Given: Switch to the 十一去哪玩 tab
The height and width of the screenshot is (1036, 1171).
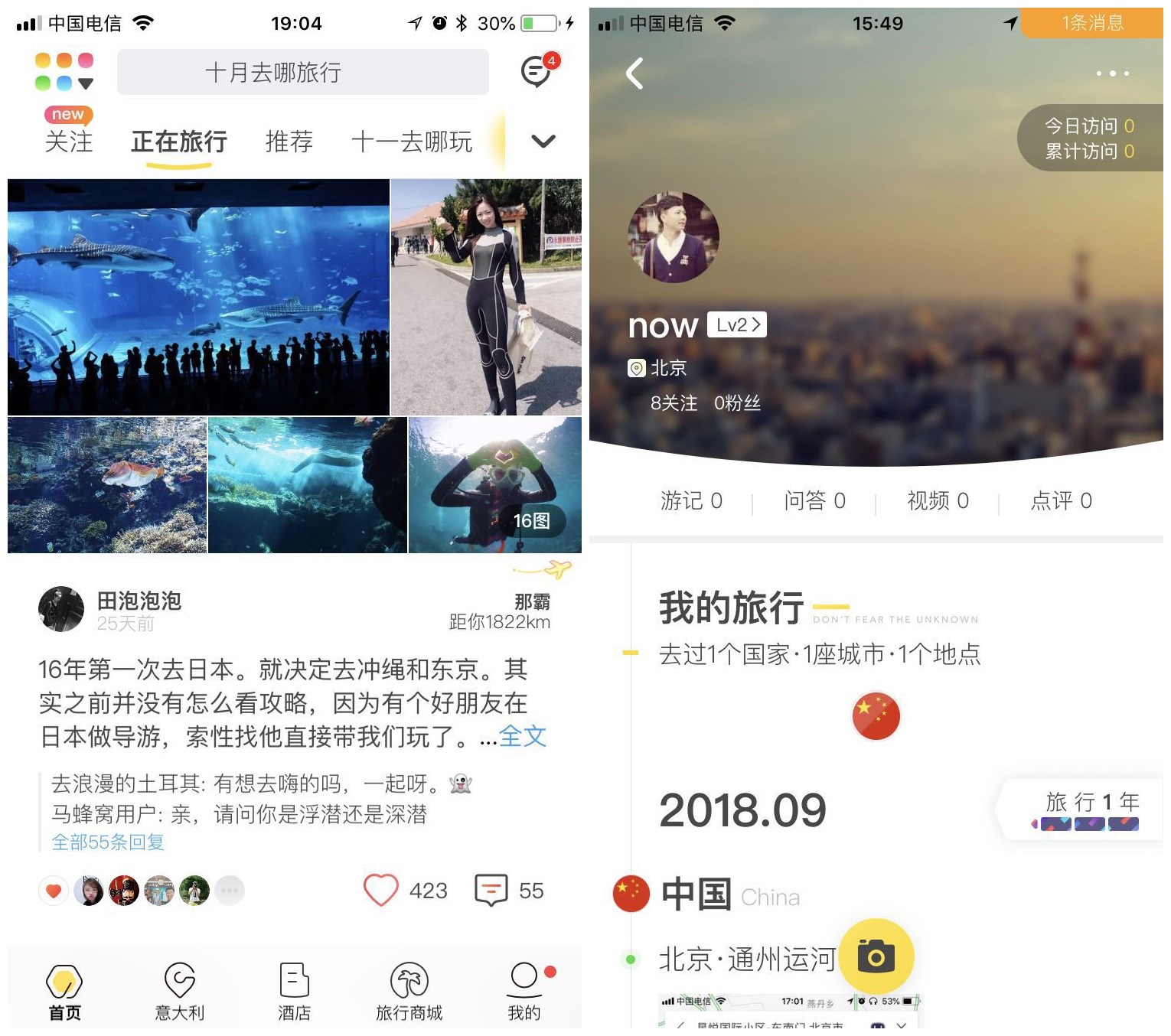Looking at the screenshot, I should point(412,142).
